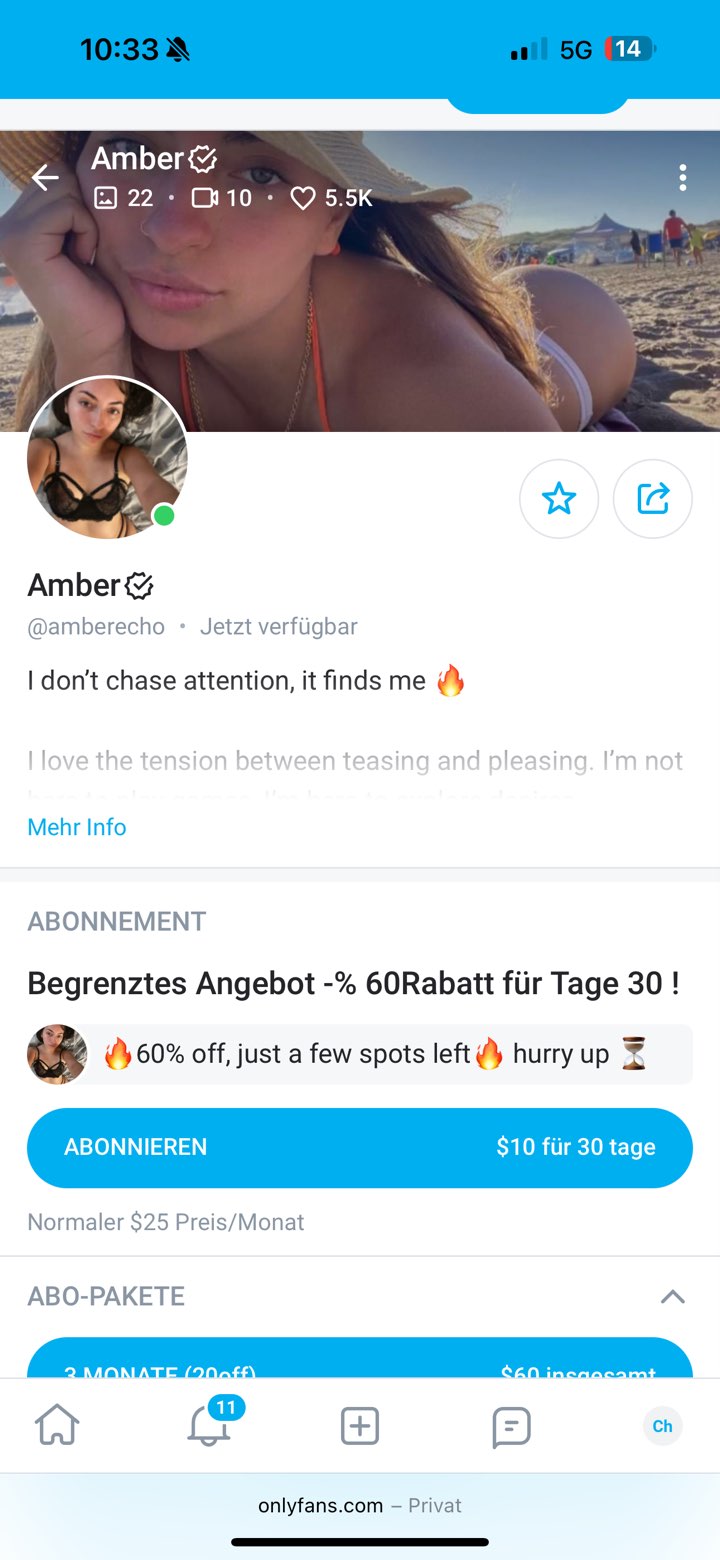Go back using the header arrow
720x1560 pixels.
45,178
